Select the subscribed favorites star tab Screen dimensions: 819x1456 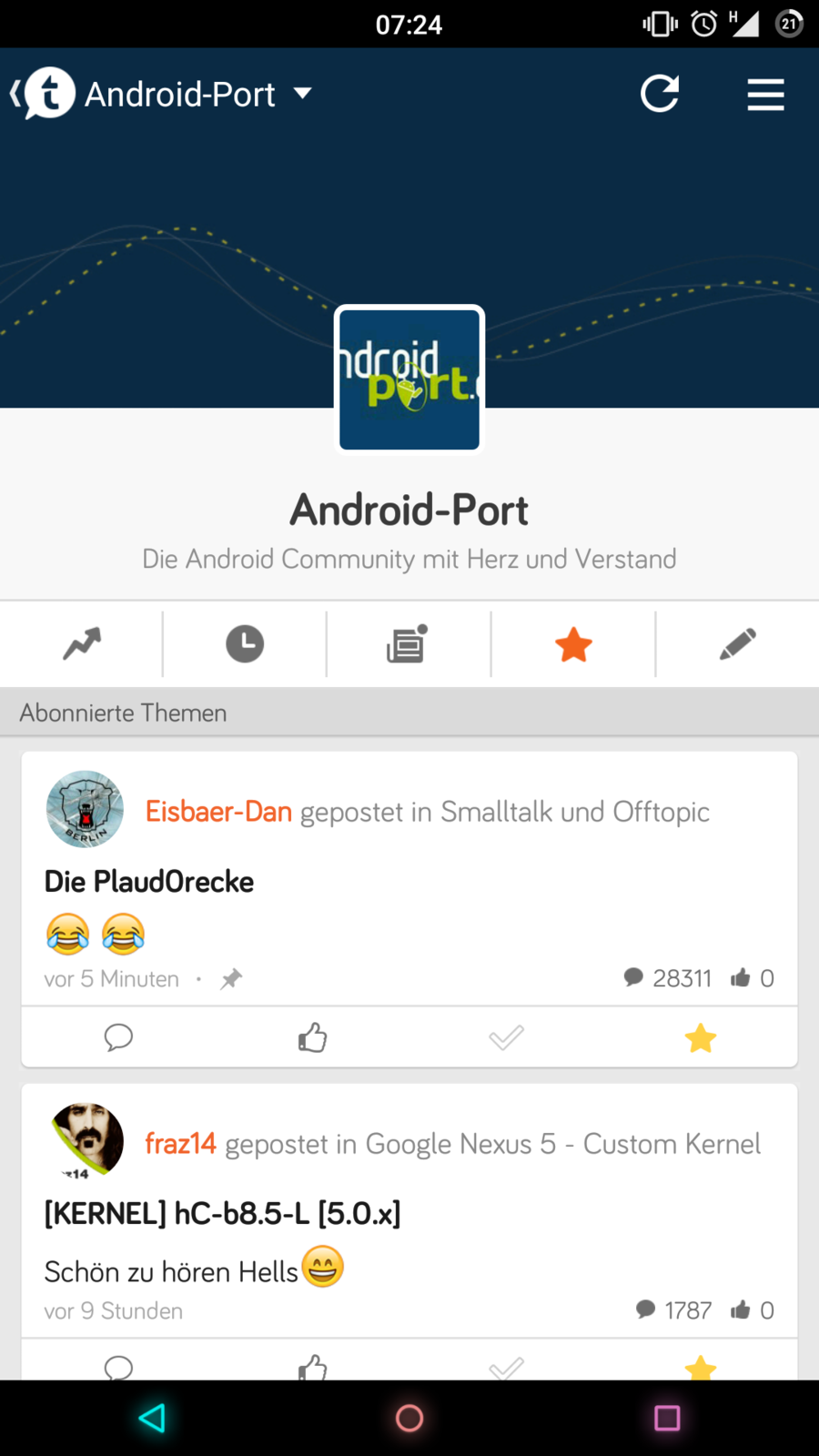click(573, 645)
